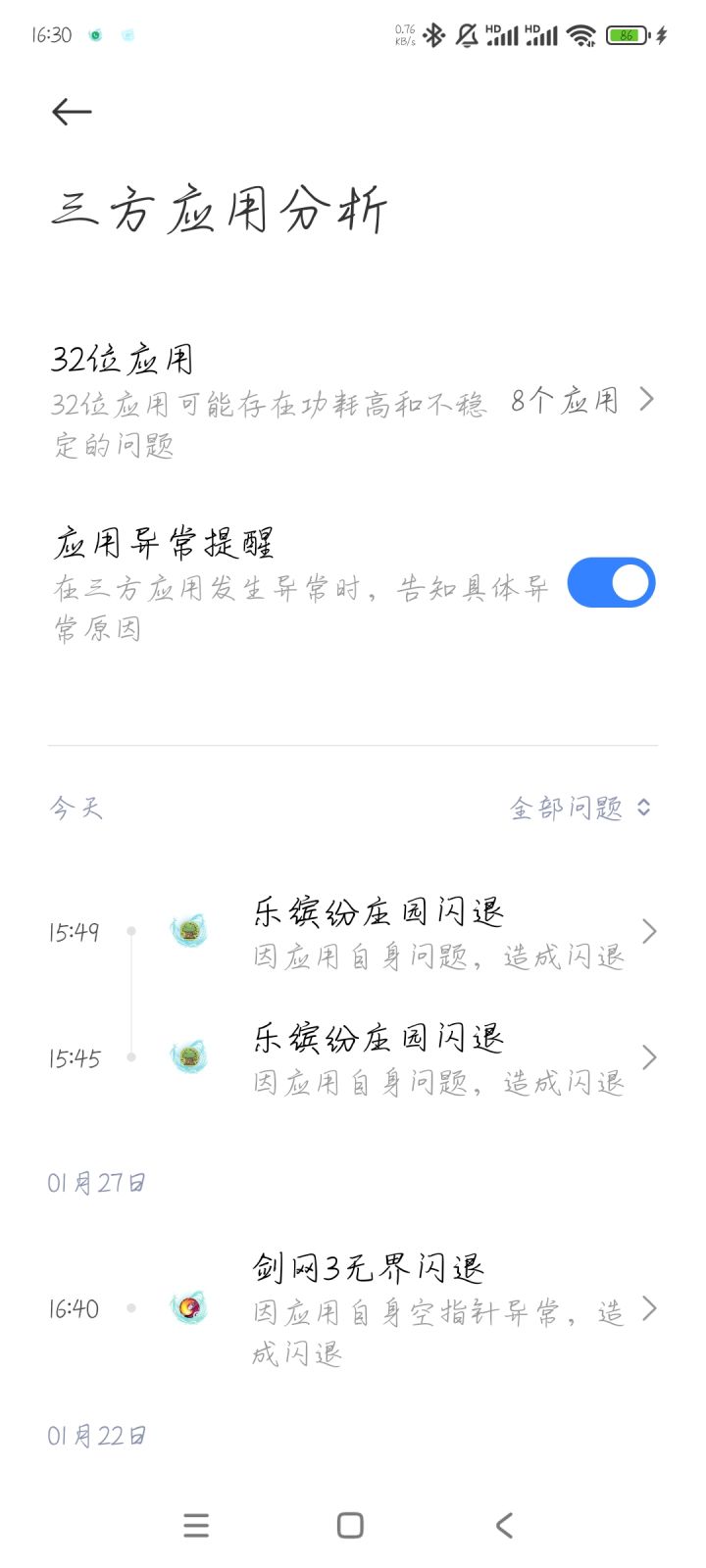This screenshot has height=1568, width=706.
Task: Open the 15:45 乐缤纷庄园闪退 record
Action: (353, 1057)
